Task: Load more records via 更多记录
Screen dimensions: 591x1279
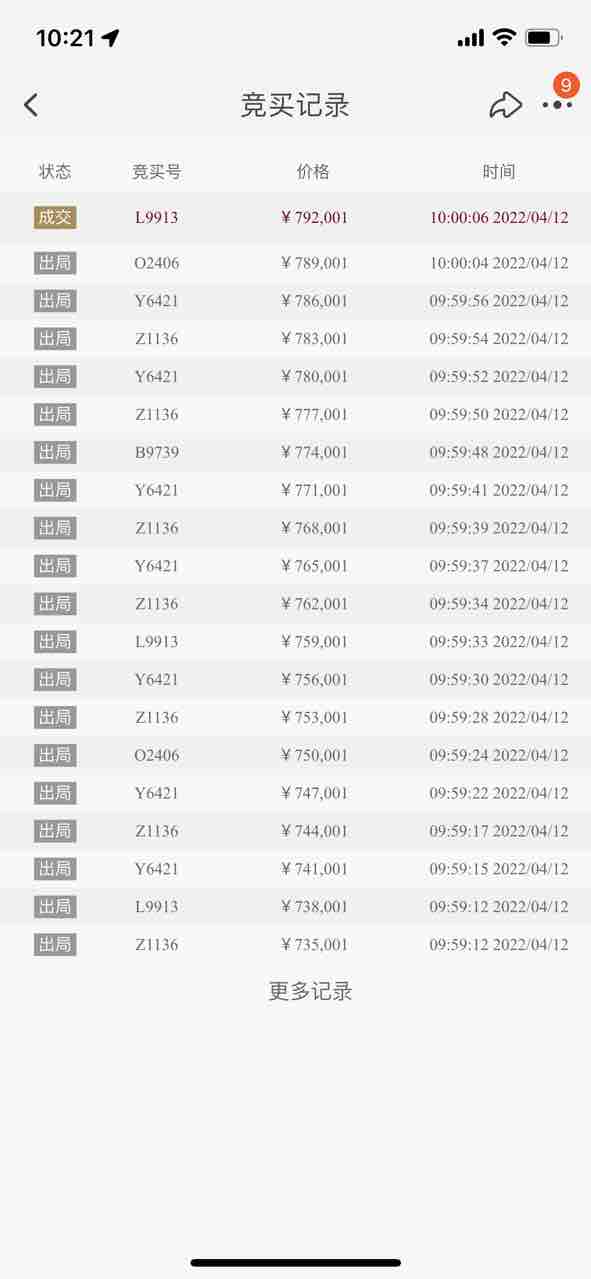Action: pos(311,991)
